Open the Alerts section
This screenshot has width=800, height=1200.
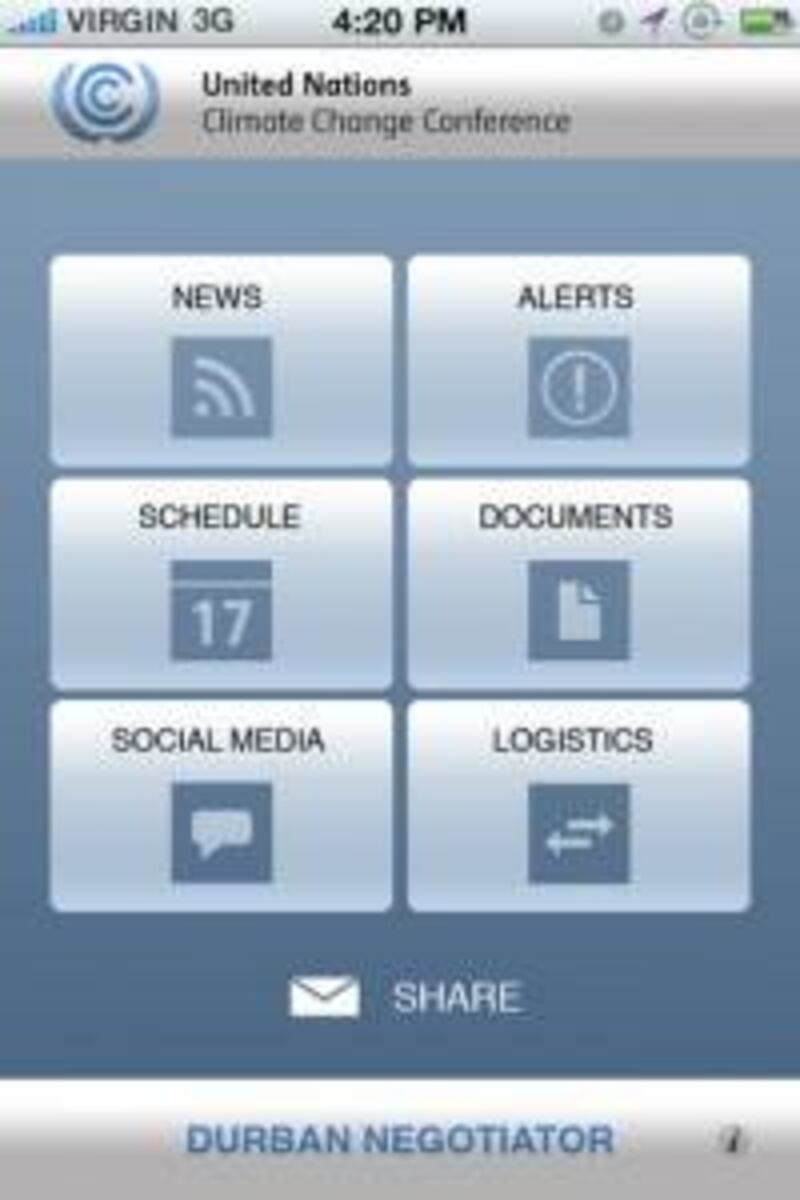[578, 361]
